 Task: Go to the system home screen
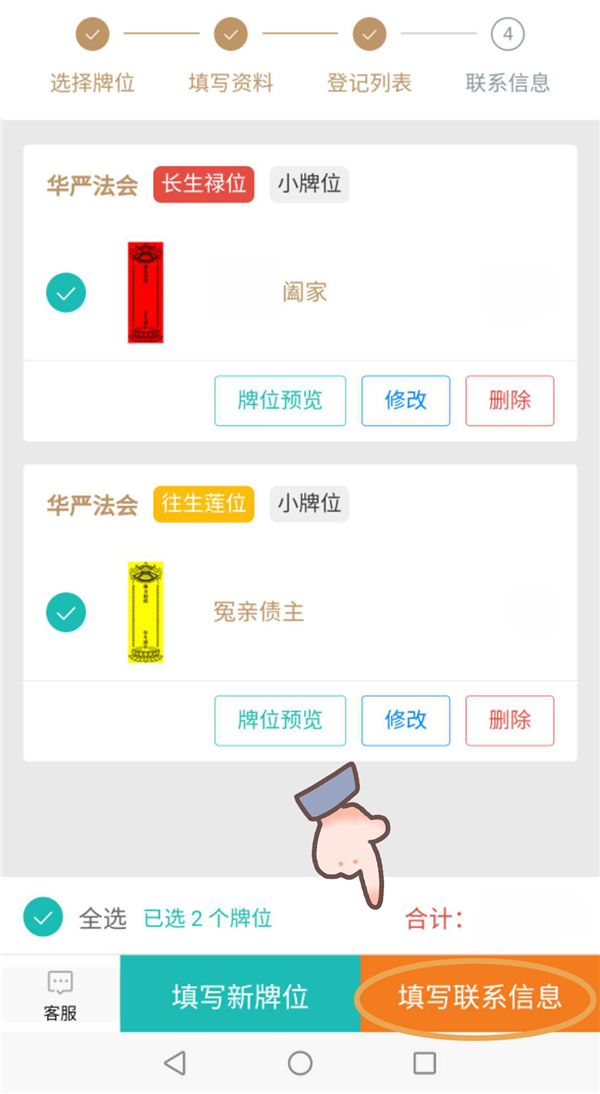pos(300,1063)
